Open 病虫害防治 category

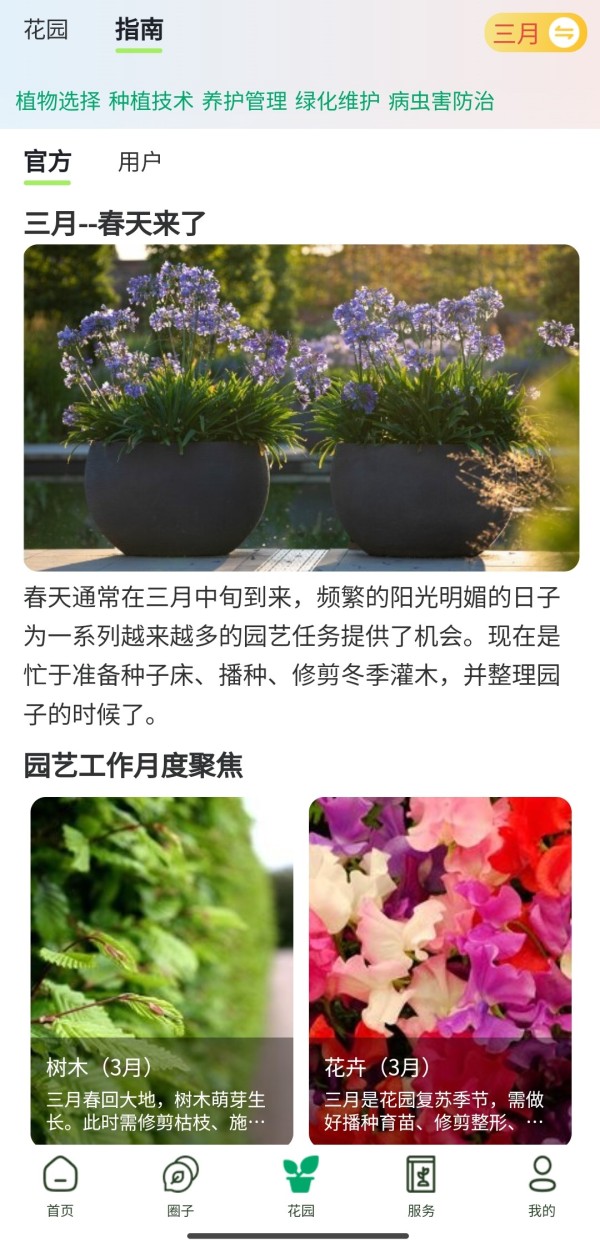point(441,101)
